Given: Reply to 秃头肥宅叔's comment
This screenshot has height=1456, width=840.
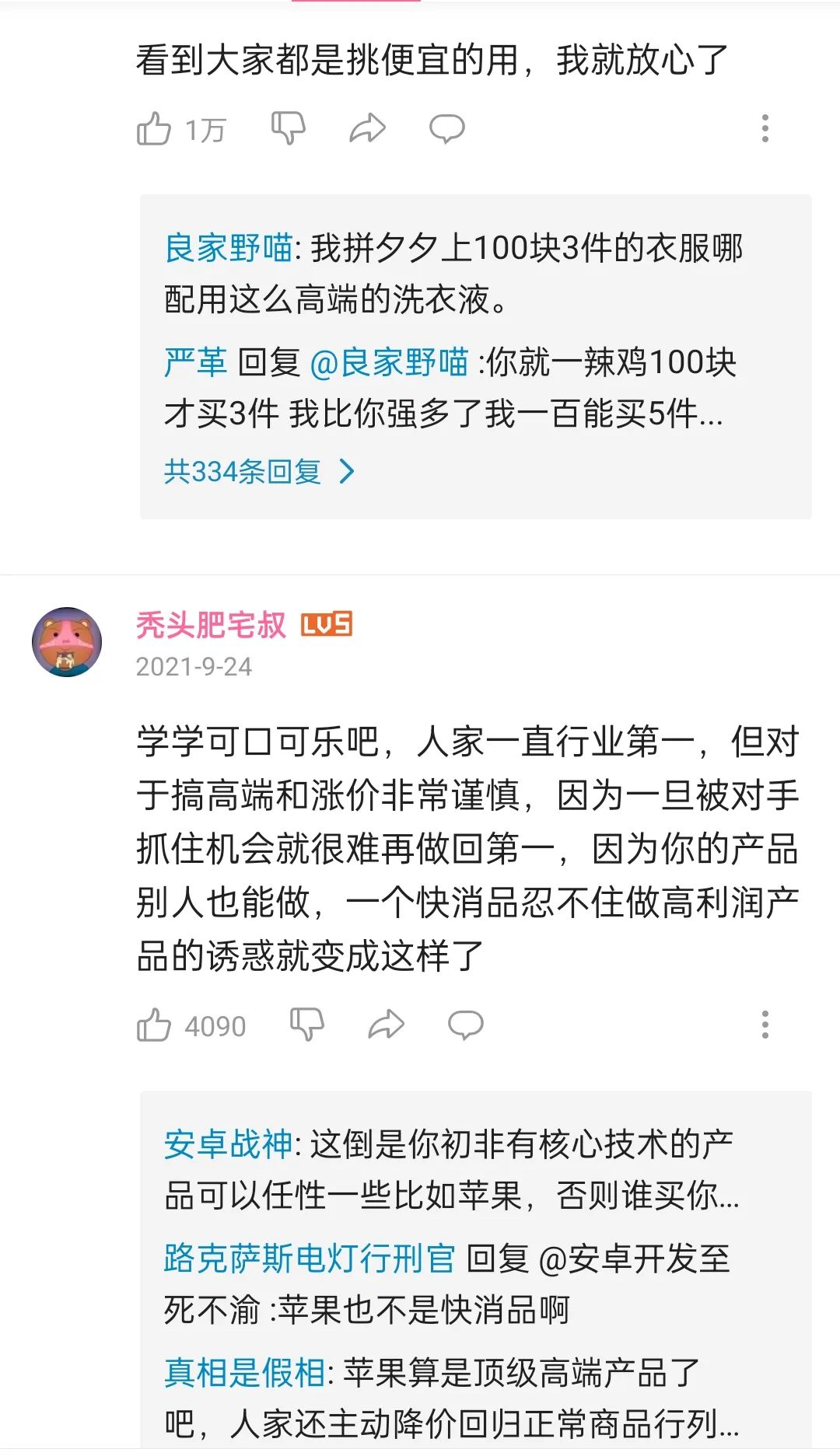Looking at the screenshot, I should pyautogui.click(x=466, y=1025).
